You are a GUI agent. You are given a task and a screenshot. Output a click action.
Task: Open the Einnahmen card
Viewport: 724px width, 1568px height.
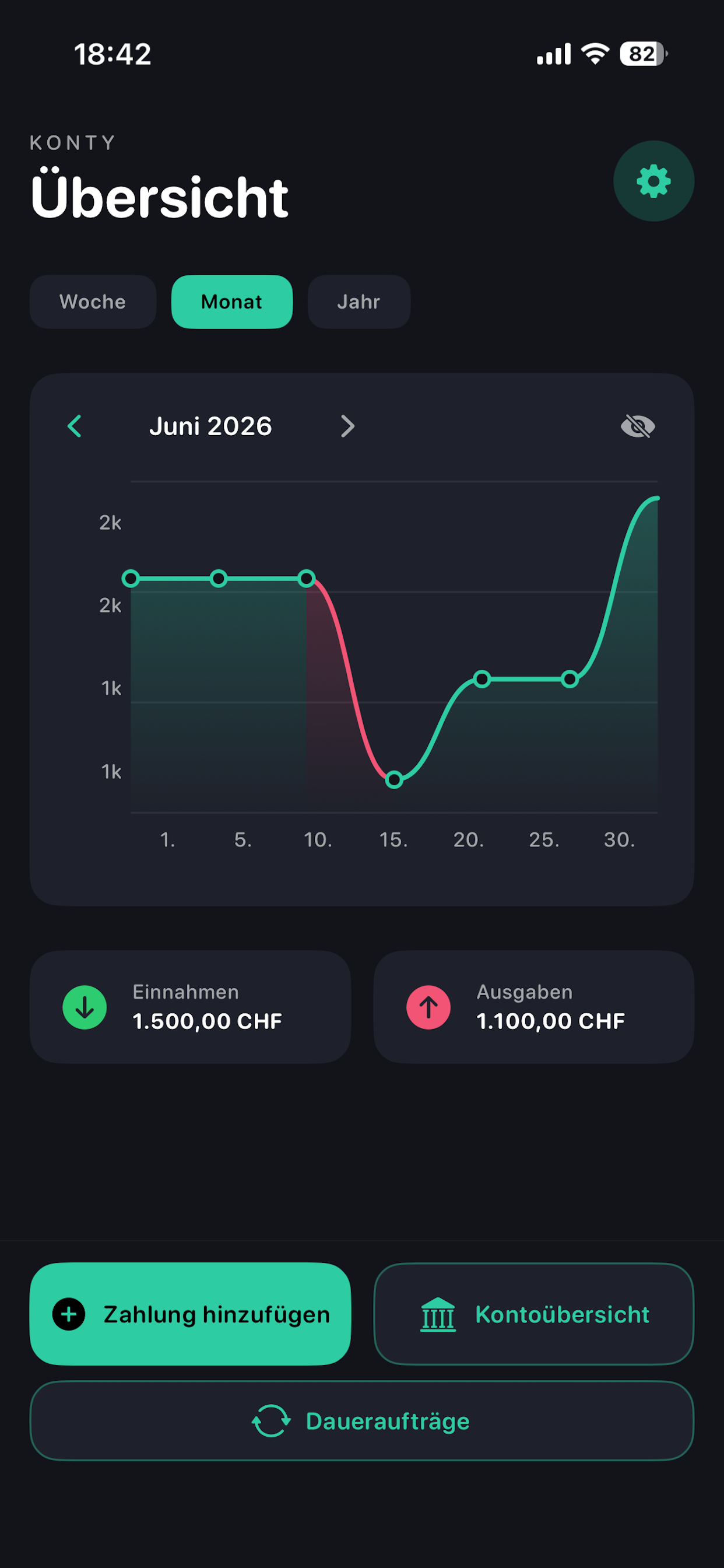[191, 1007]
